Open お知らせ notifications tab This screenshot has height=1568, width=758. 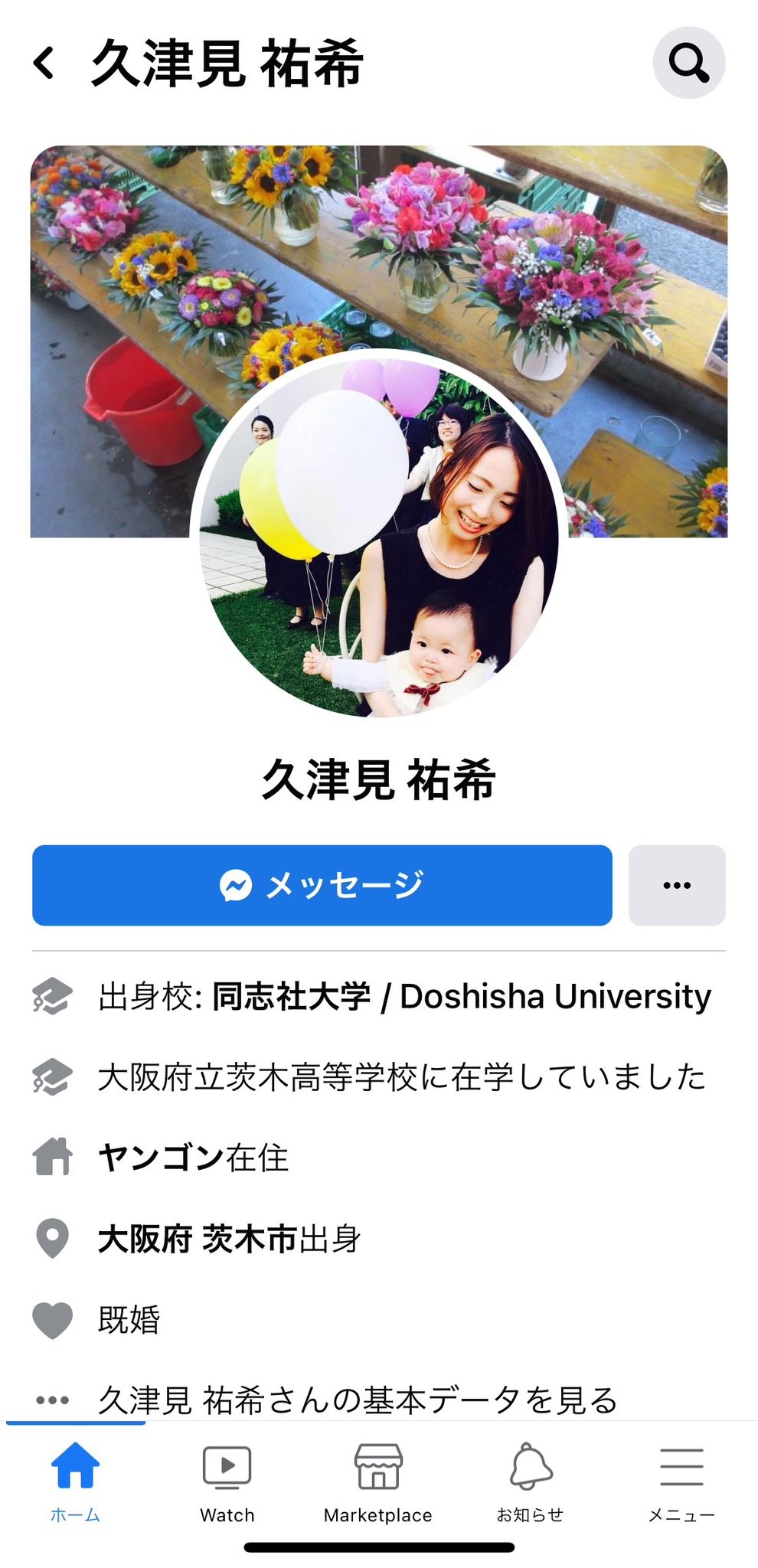[530, 1480]
